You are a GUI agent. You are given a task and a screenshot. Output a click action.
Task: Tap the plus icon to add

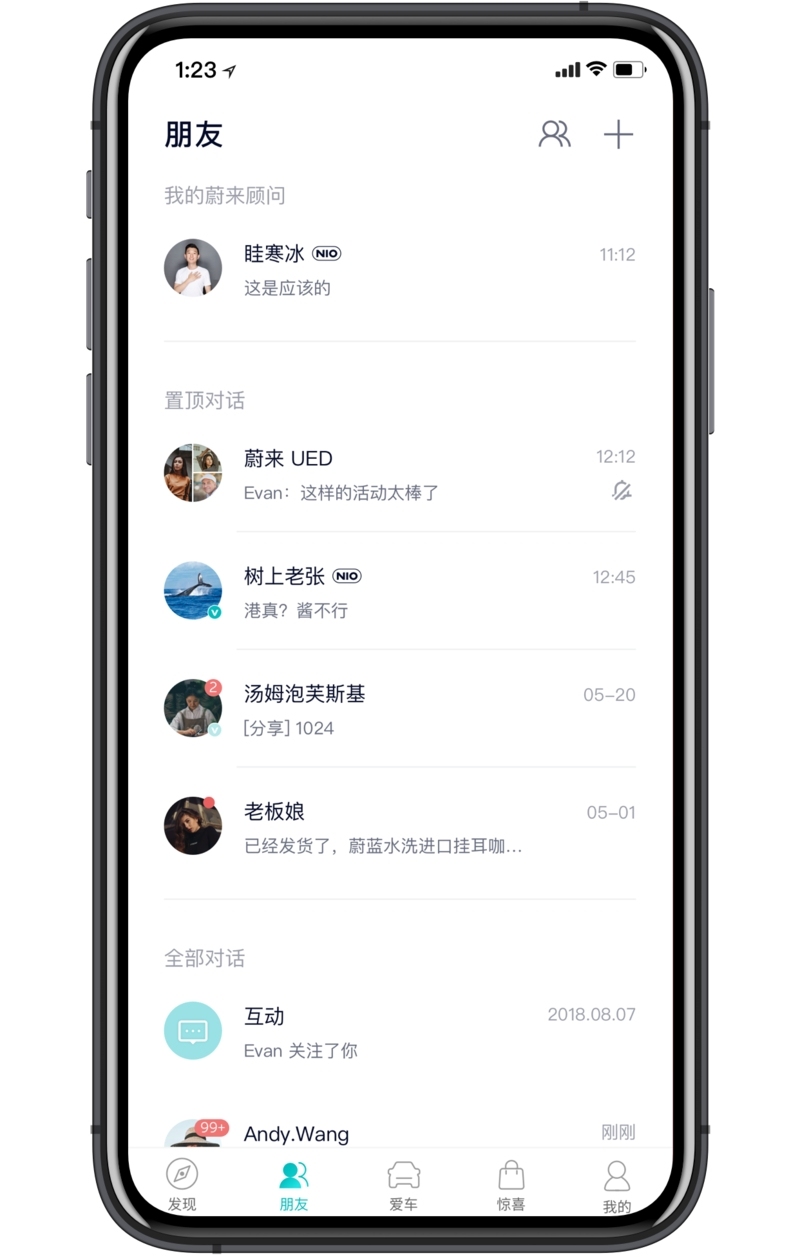click(618, 134)
